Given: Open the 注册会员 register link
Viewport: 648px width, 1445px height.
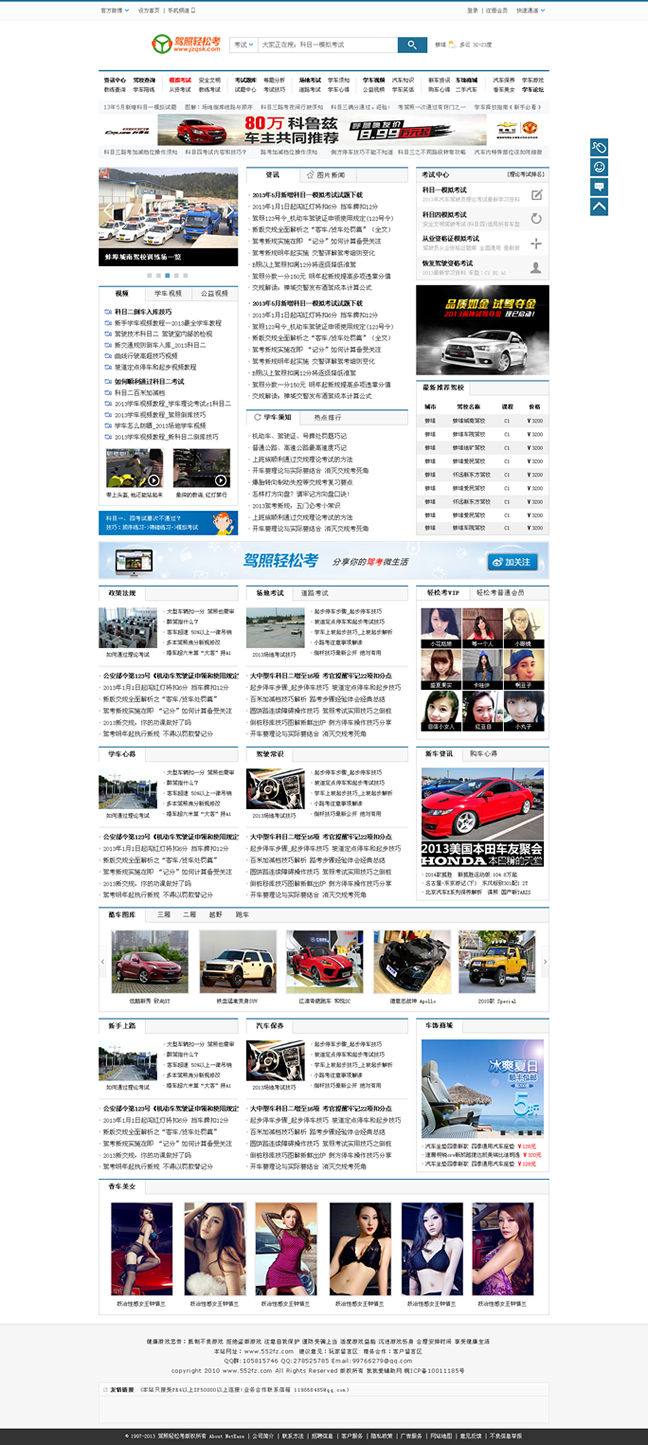Looking at the screenshot, I should (x=496, y=10).
